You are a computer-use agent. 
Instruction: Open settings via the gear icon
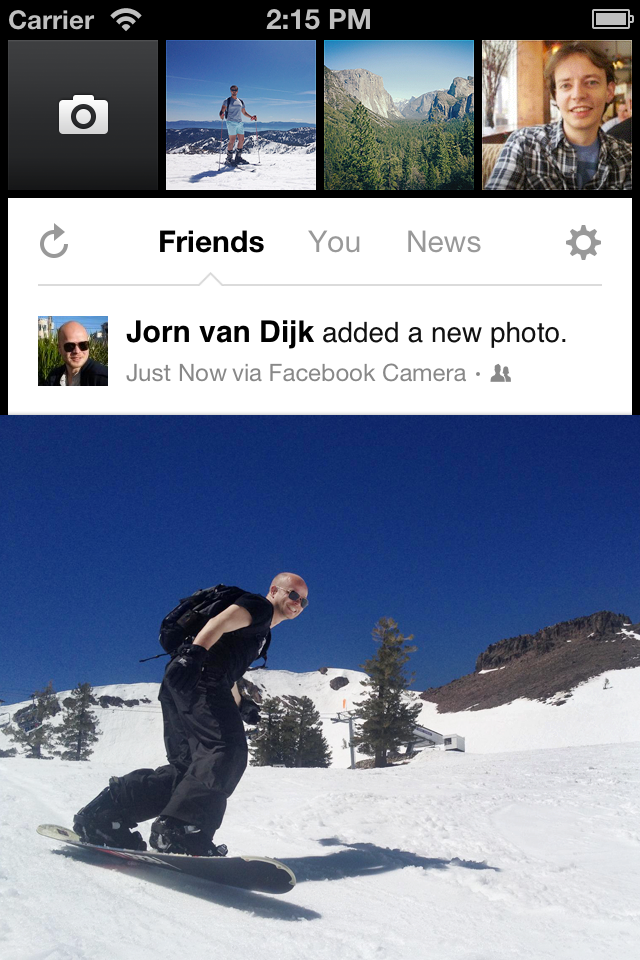(x=583, y=242)
